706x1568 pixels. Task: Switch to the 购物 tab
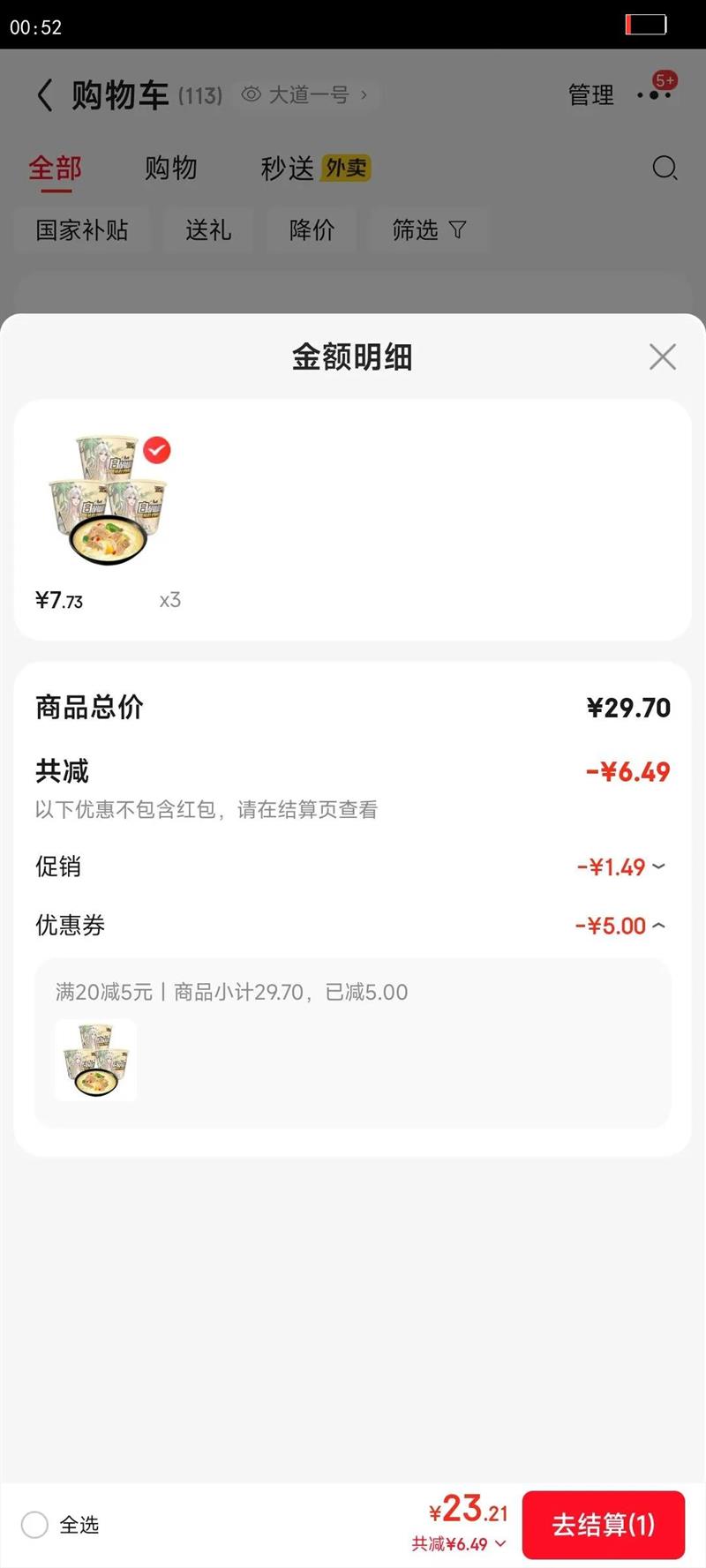(171, 168)
